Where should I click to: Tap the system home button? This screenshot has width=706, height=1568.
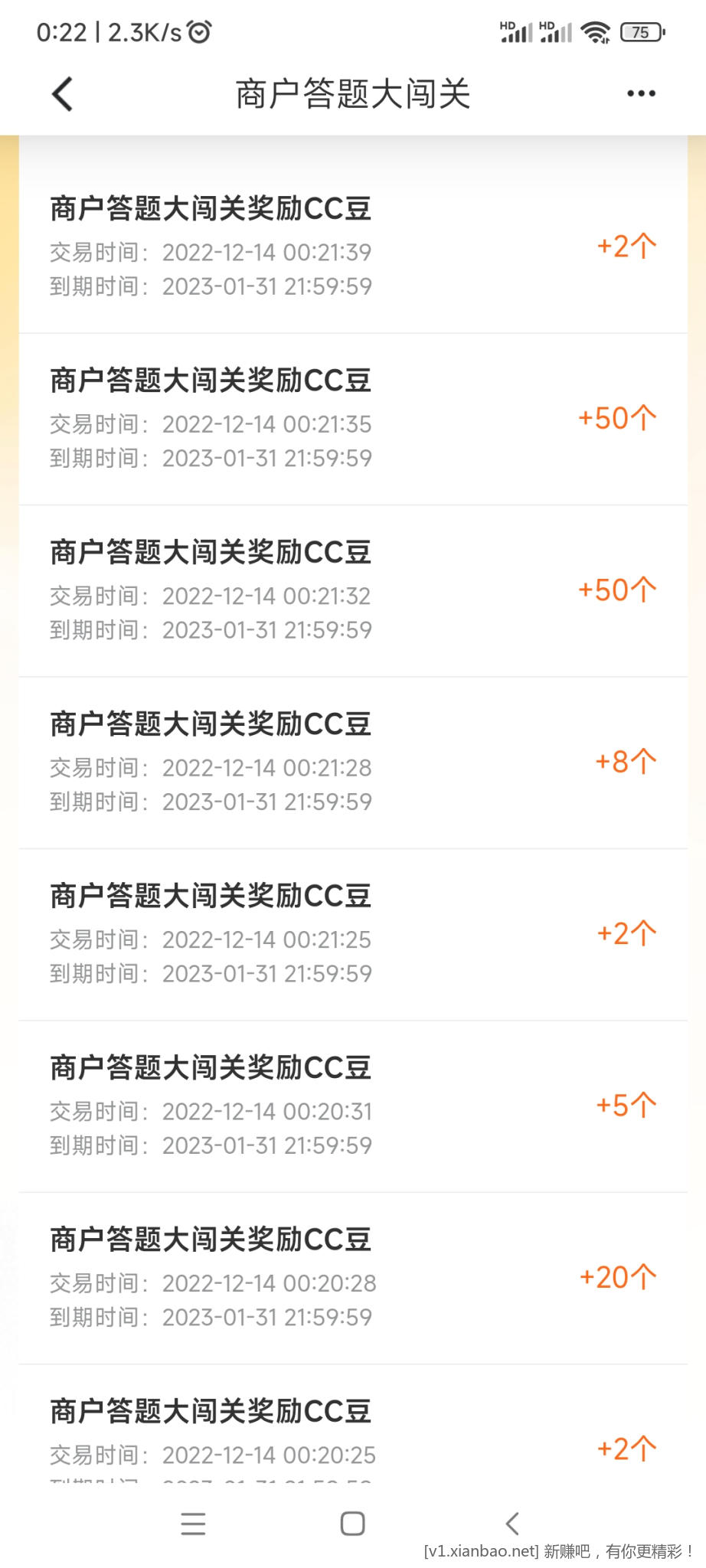pos(352,1524)
